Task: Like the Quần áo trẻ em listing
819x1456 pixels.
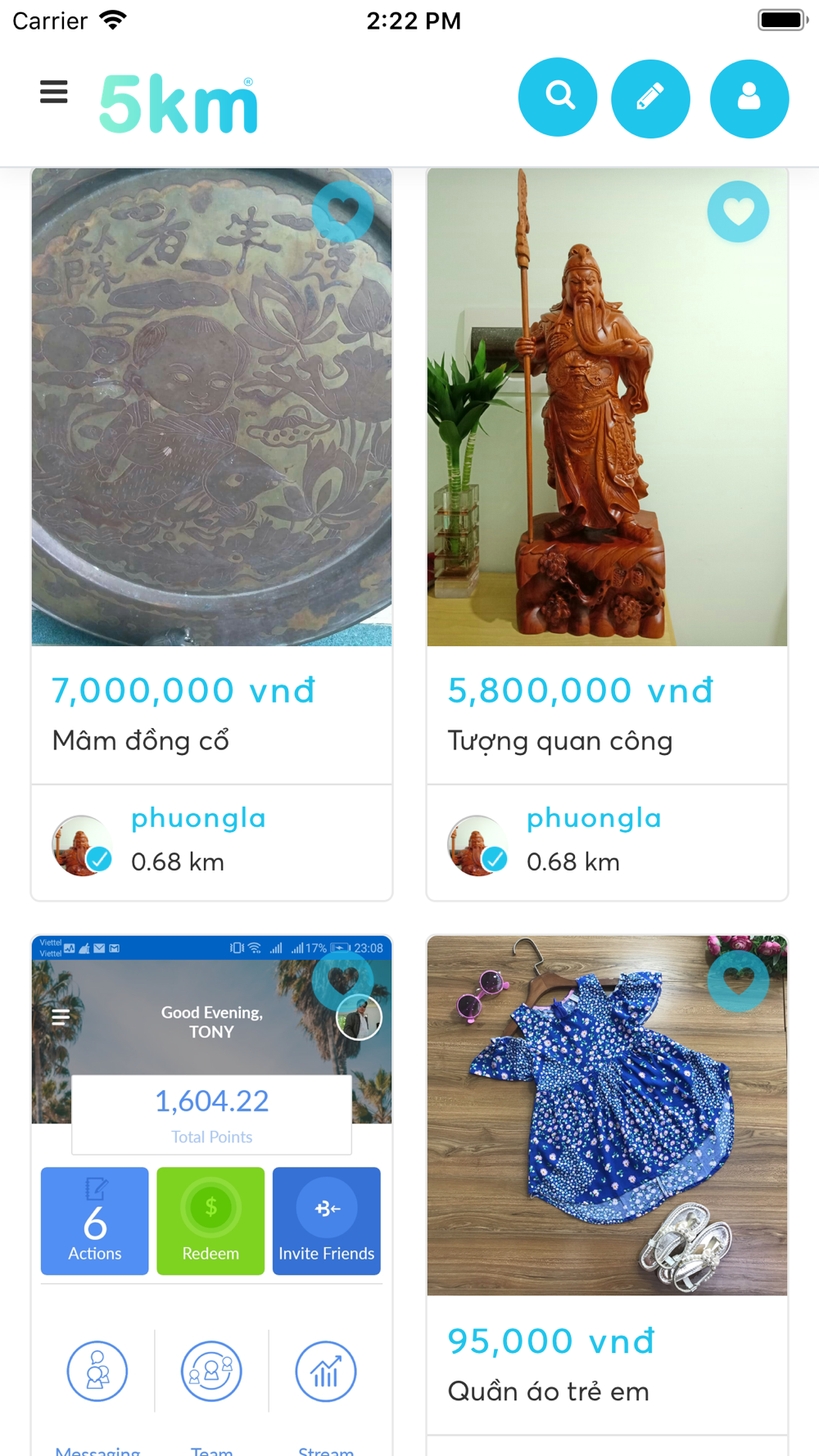Action: click(x=738, y=980)
